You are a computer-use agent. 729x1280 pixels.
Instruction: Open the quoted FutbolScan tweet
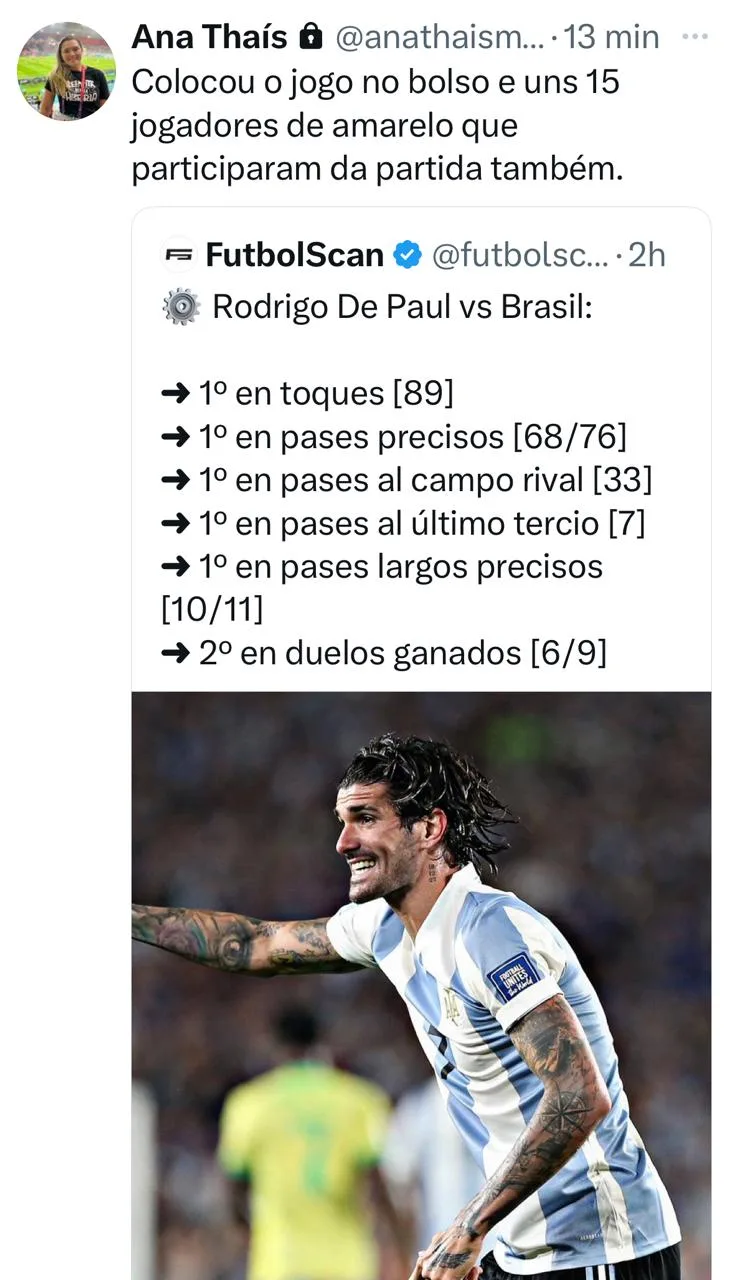[420, 480]
